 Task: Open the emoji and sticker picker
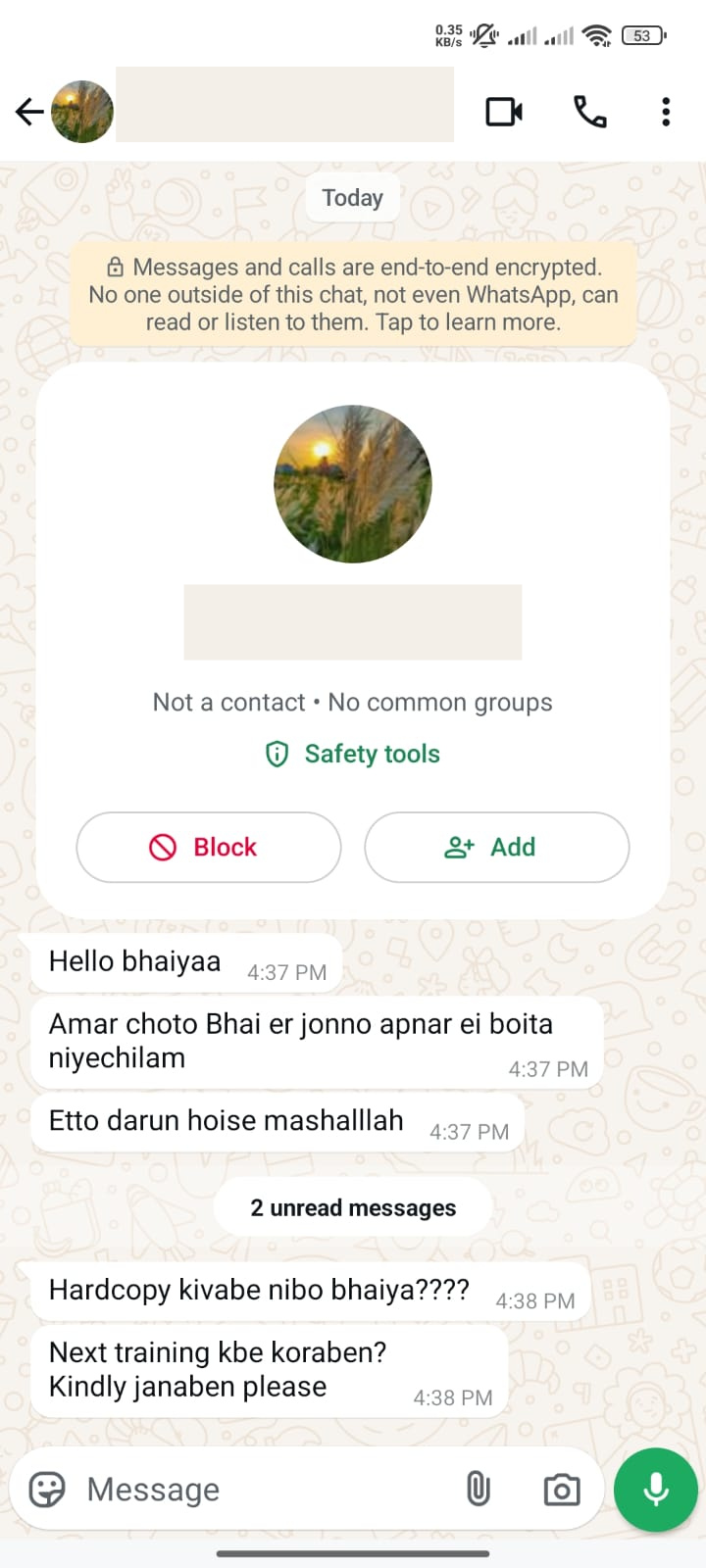[47, 1490]
